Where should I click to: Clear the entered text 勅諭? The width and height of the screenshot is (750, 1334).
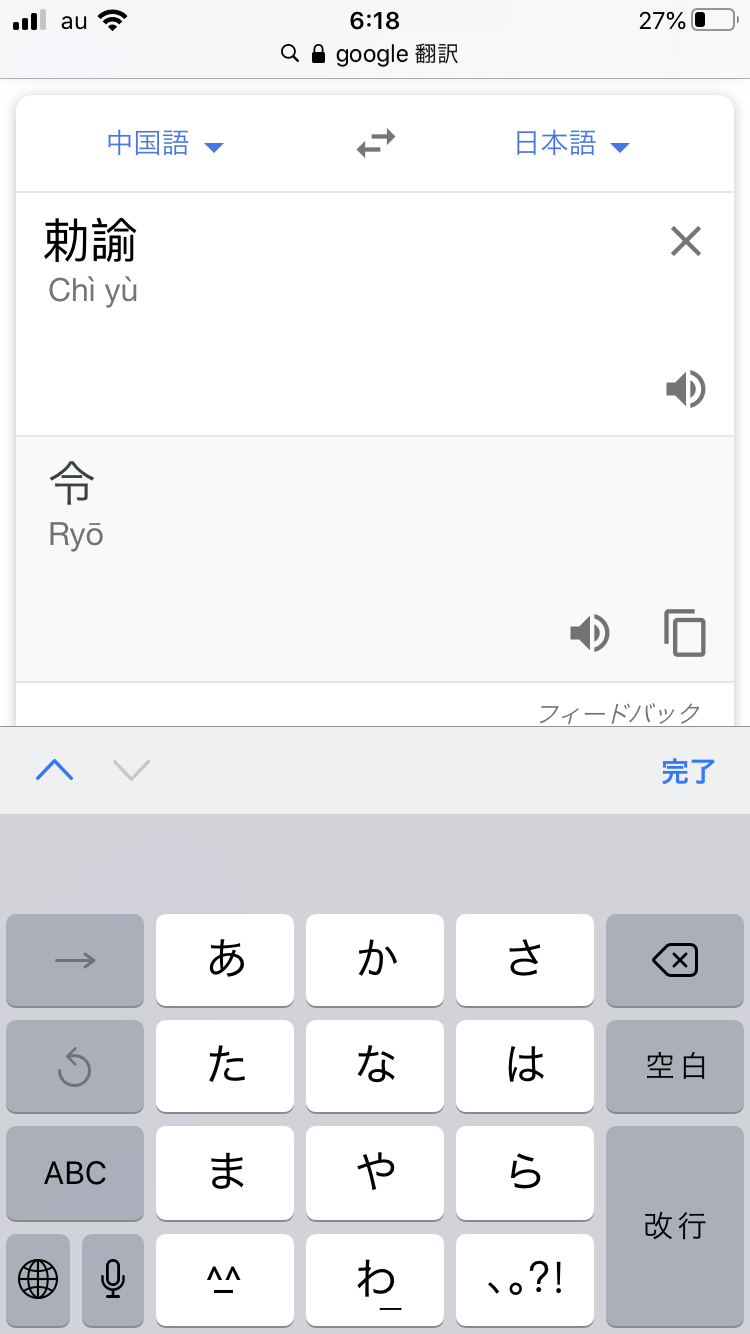click(x=685, y=241)
